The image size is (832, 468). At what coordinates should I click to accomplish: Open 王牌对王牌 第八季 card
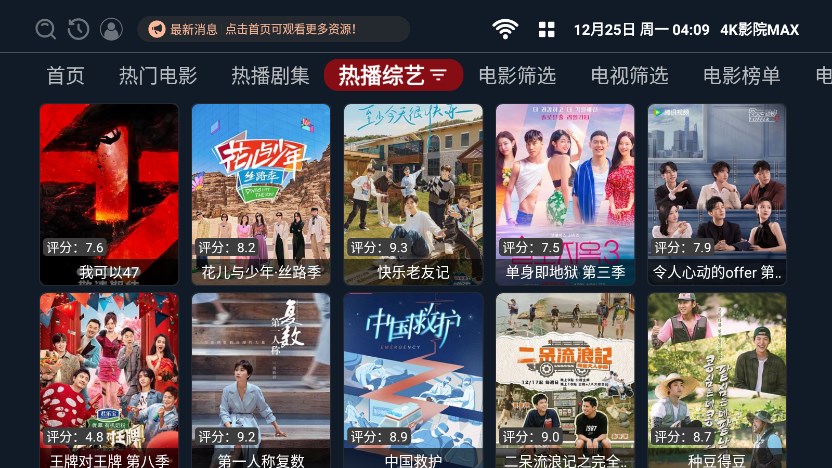point(109,380)
